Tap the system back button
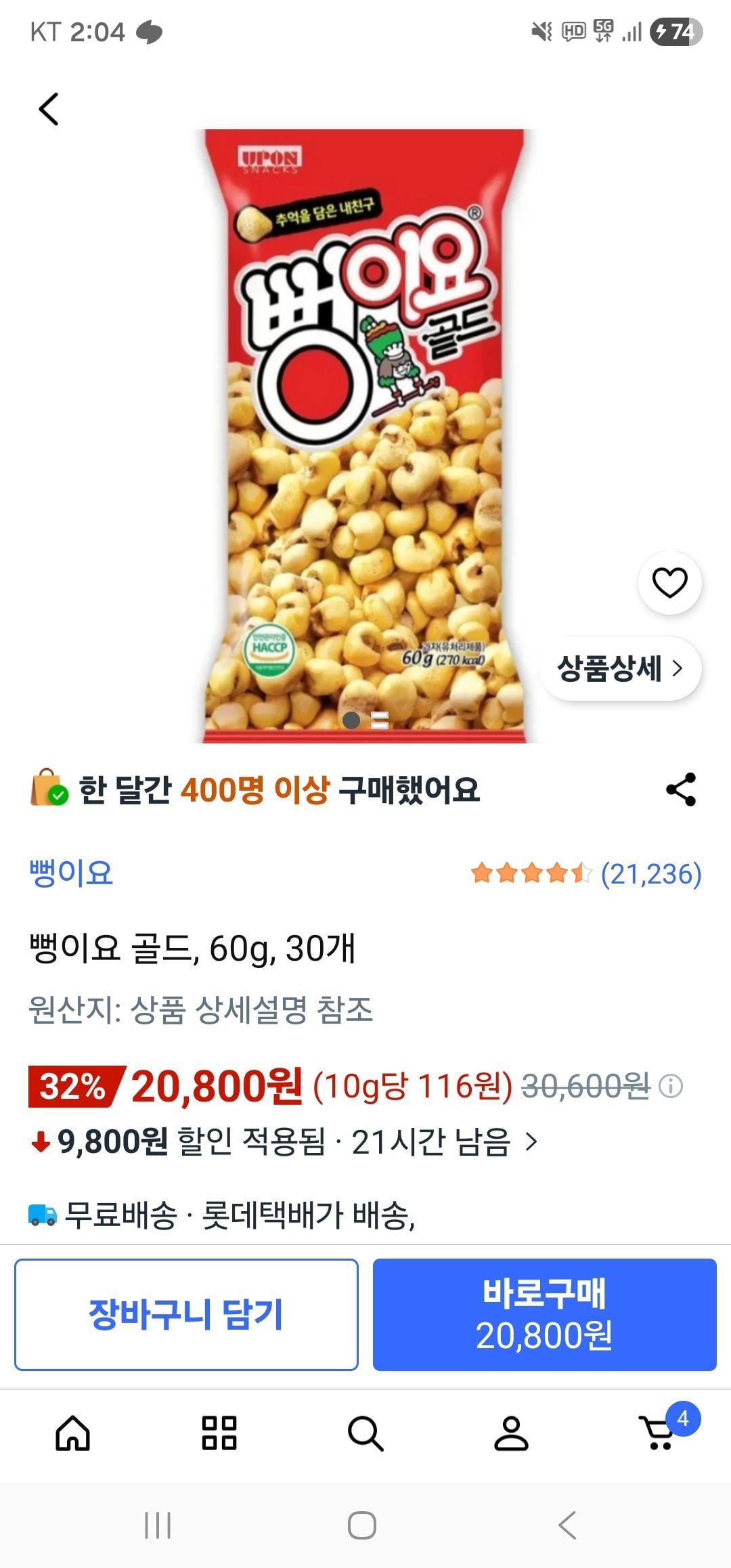The height and width of the screenshot is (1568, 731). (567, 1525)
